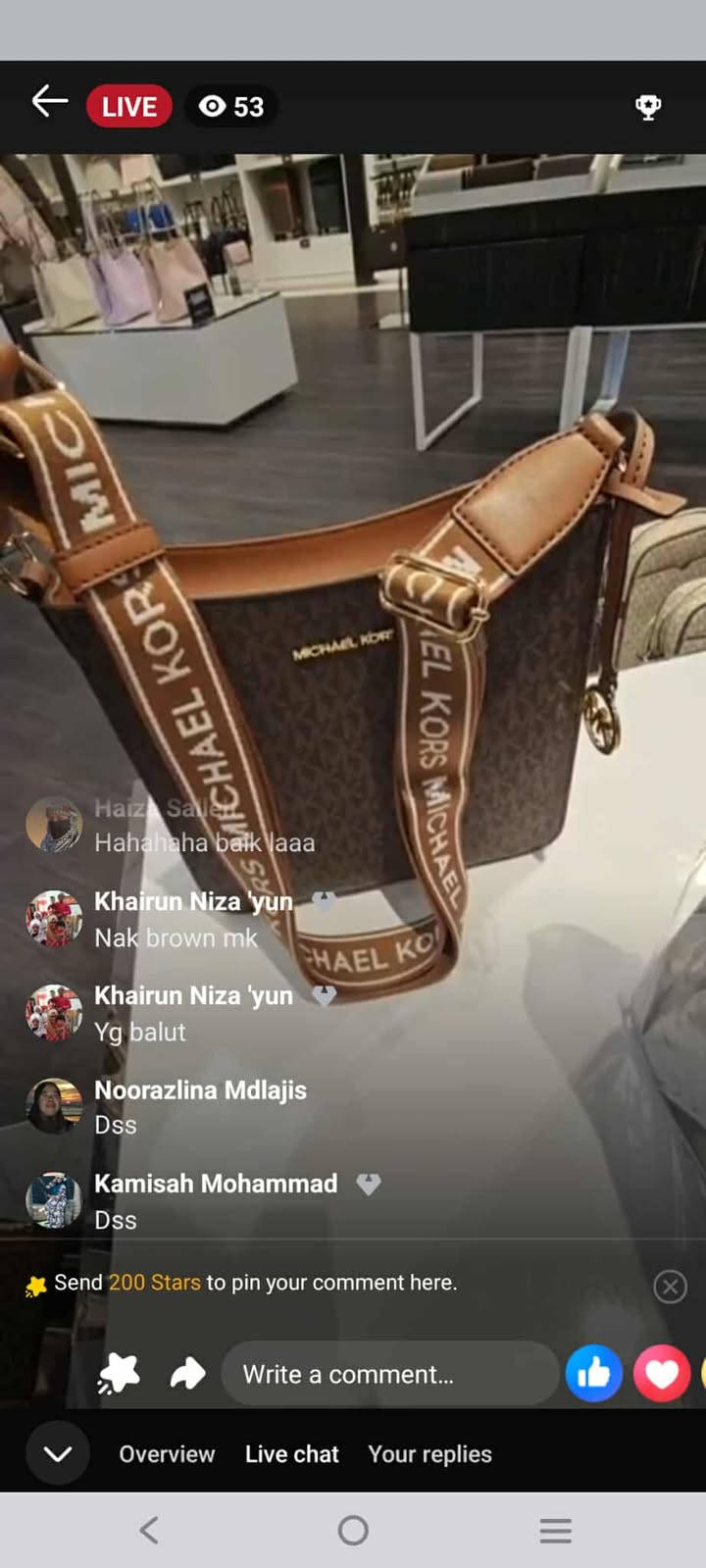706x1568 pixels.
Task: Tap the system home button
Action: (353, 1530)
